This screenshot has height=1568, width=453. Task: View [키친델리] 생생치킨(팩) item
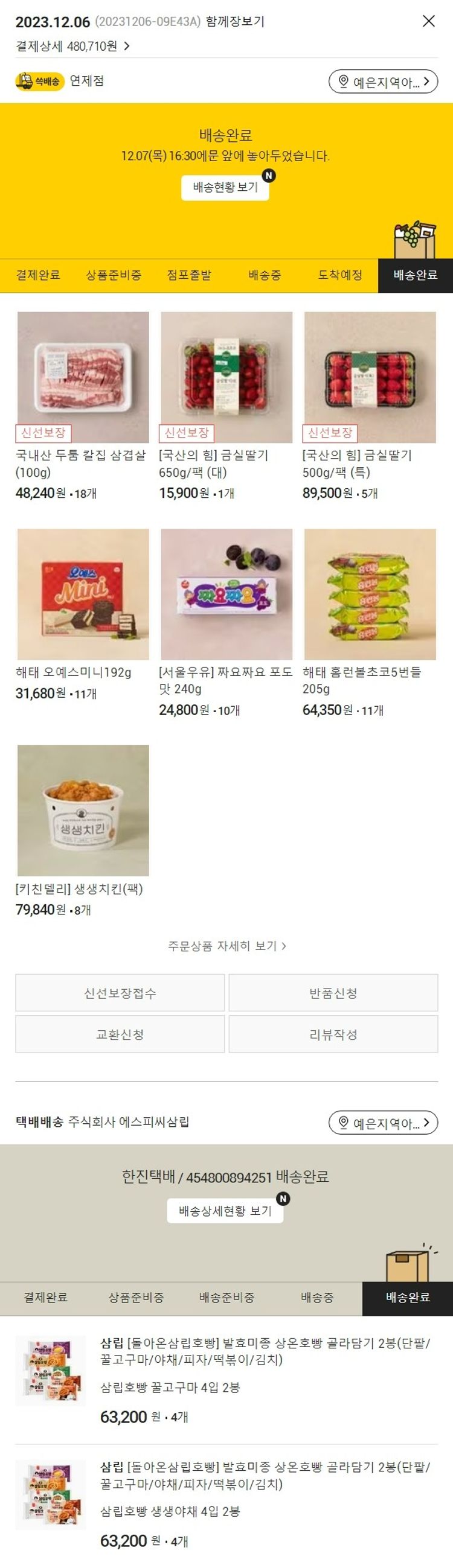pos(83,810)
